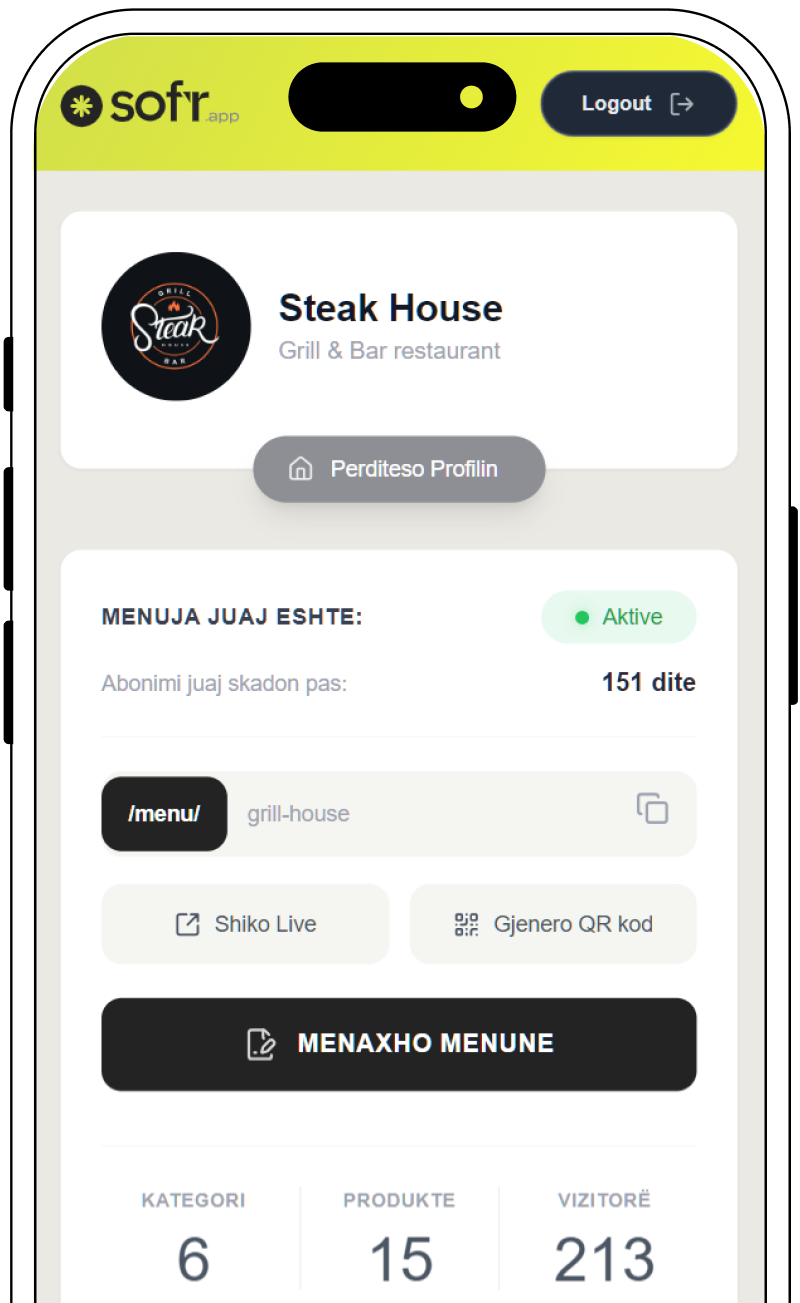Click the sofr.app asterisk logo icon
The height and width of the screenshot is (1303, 800).
pyautogui.click(x=81, y=103)
